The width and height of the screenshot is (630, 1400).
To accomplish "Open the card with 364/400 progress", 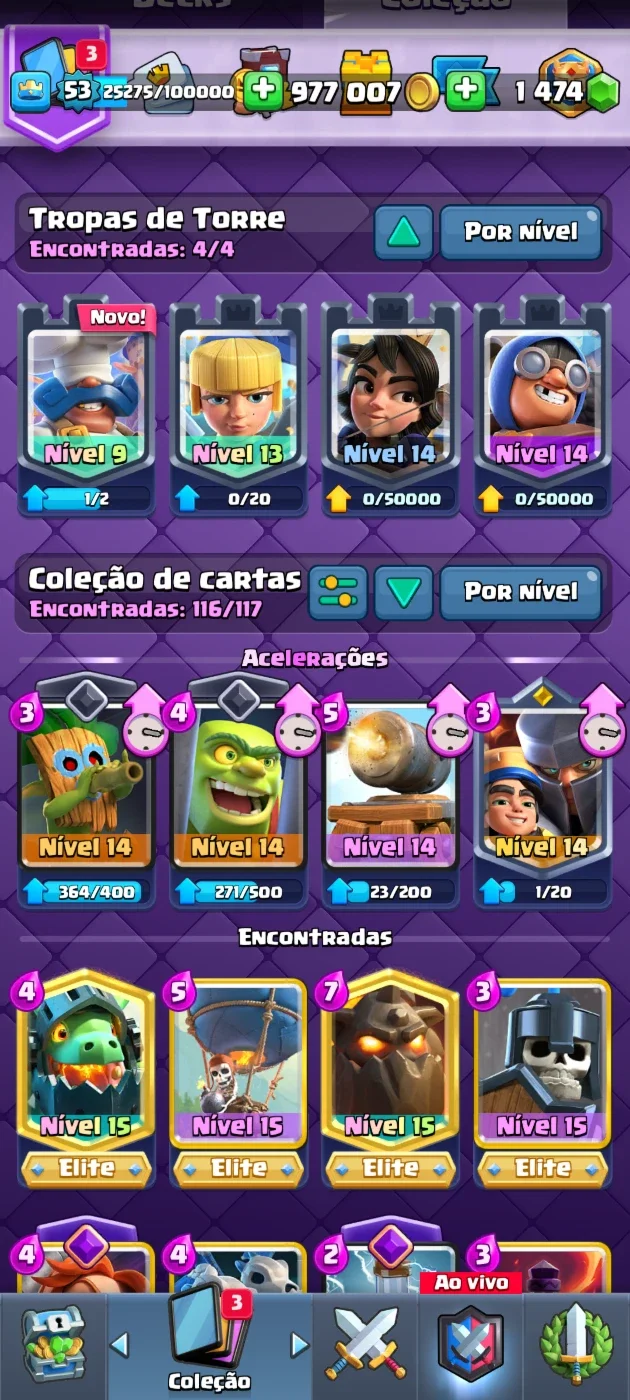I will tap(86, 793).
